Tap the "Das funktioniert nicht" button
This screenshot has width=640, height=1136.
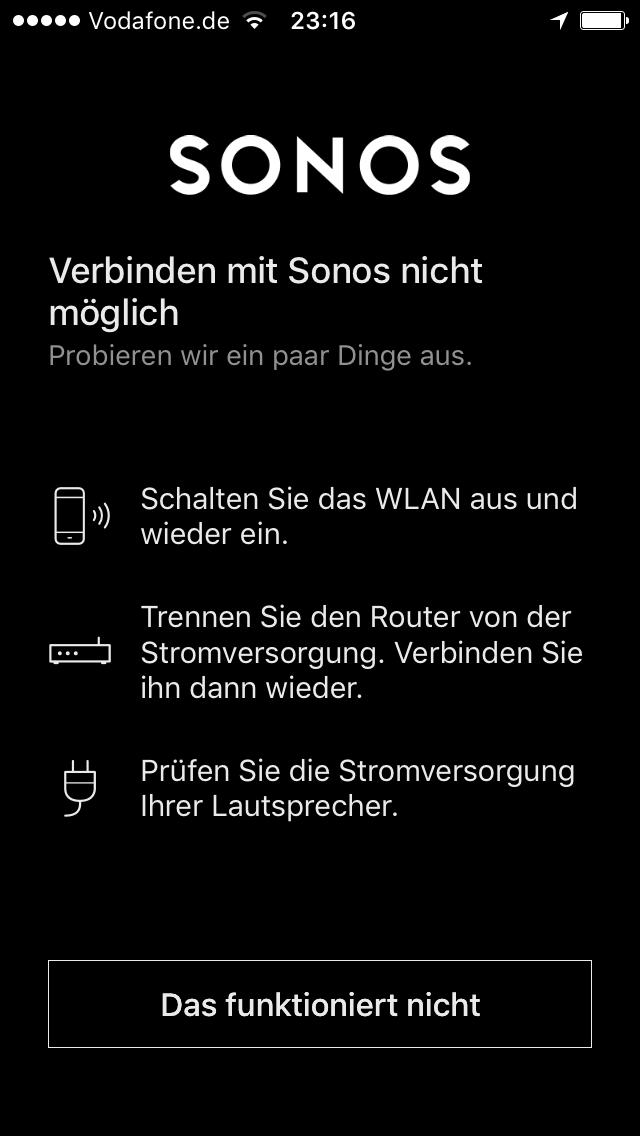pos(320,1004)
